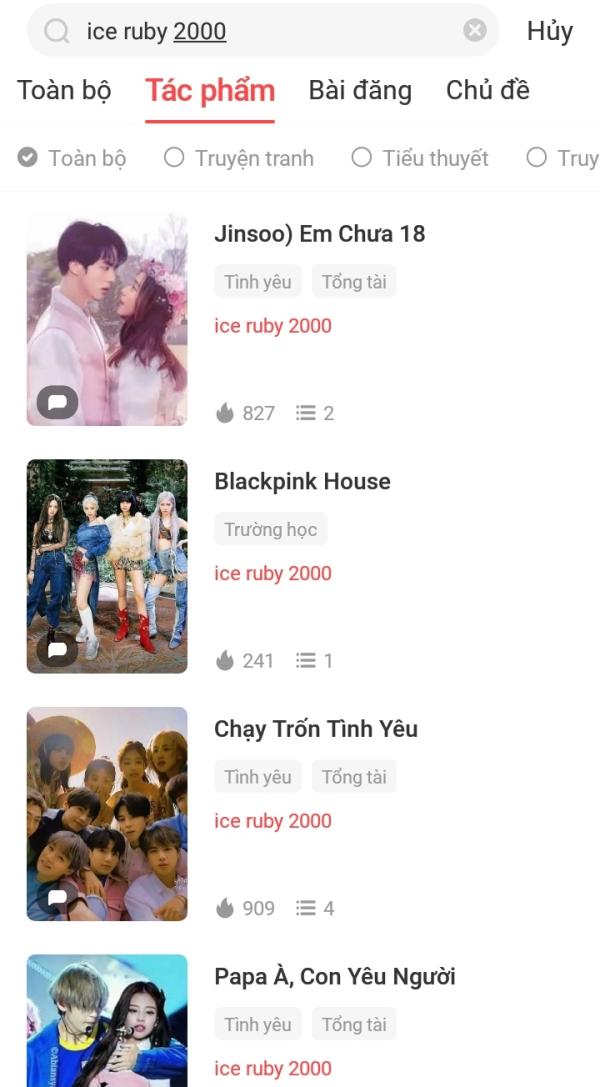Filter results by Tiểu thuyết
Image resolution: width=600 pixels, height=1087 pixels.
coord(420,158)
